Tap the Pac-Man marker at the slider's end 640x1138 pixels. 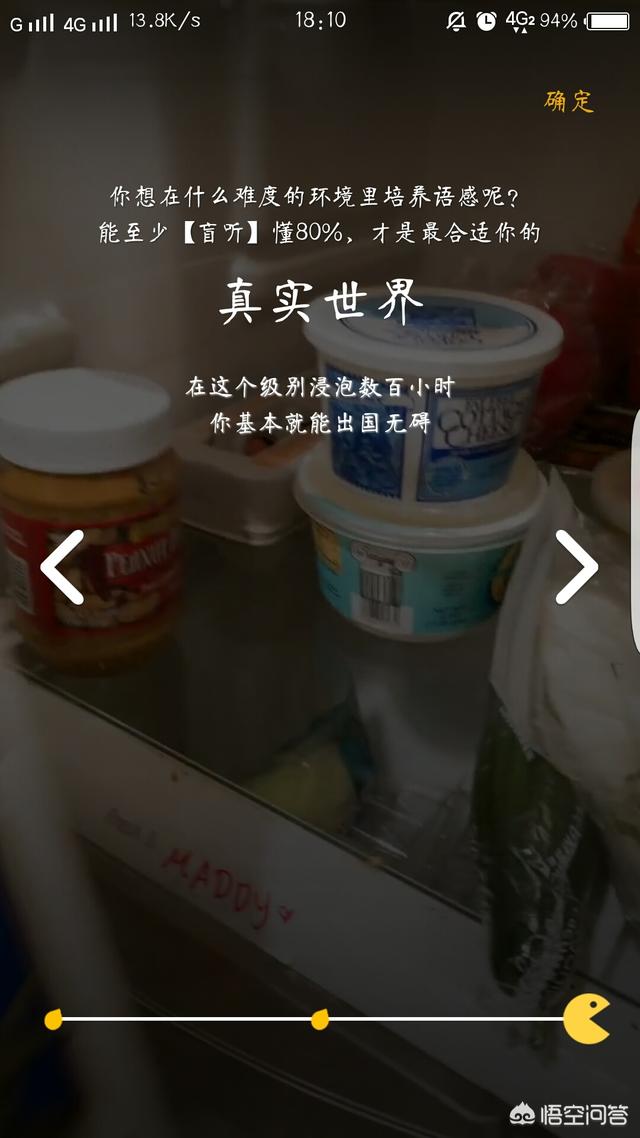(x=586, y=1019)
